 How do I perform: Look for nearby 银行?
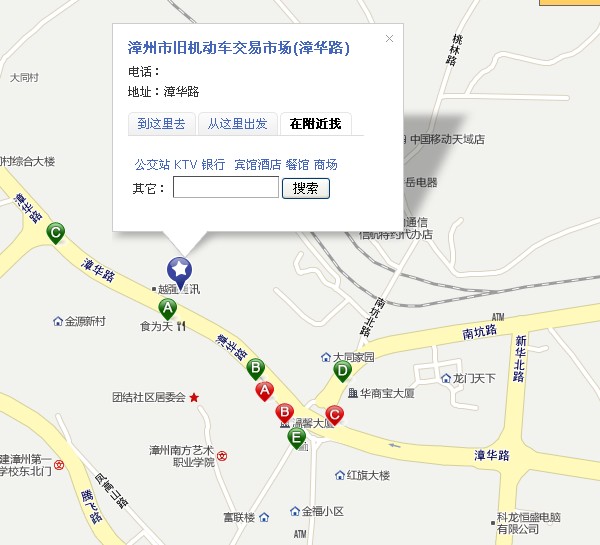click(213, 165)
